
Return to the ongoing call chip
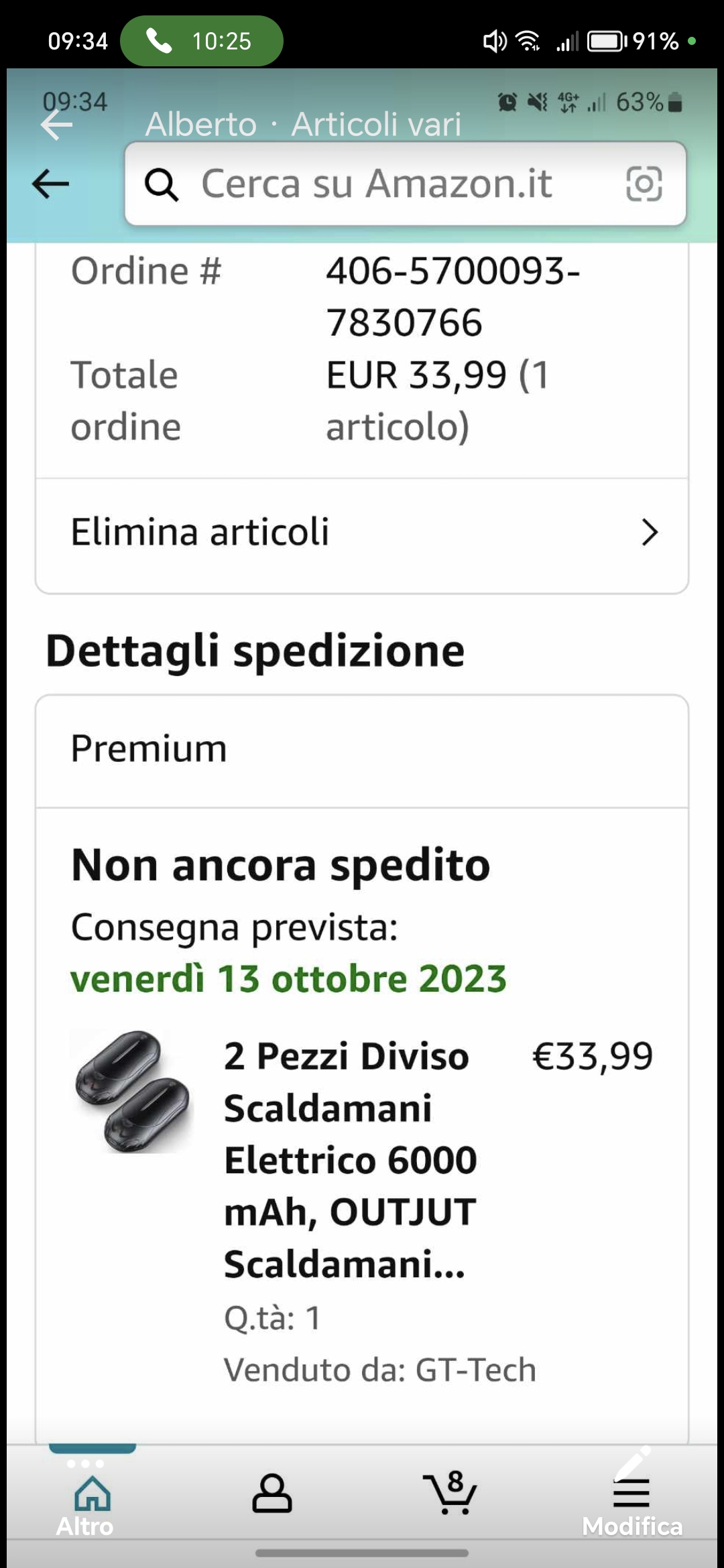[202, 41]
